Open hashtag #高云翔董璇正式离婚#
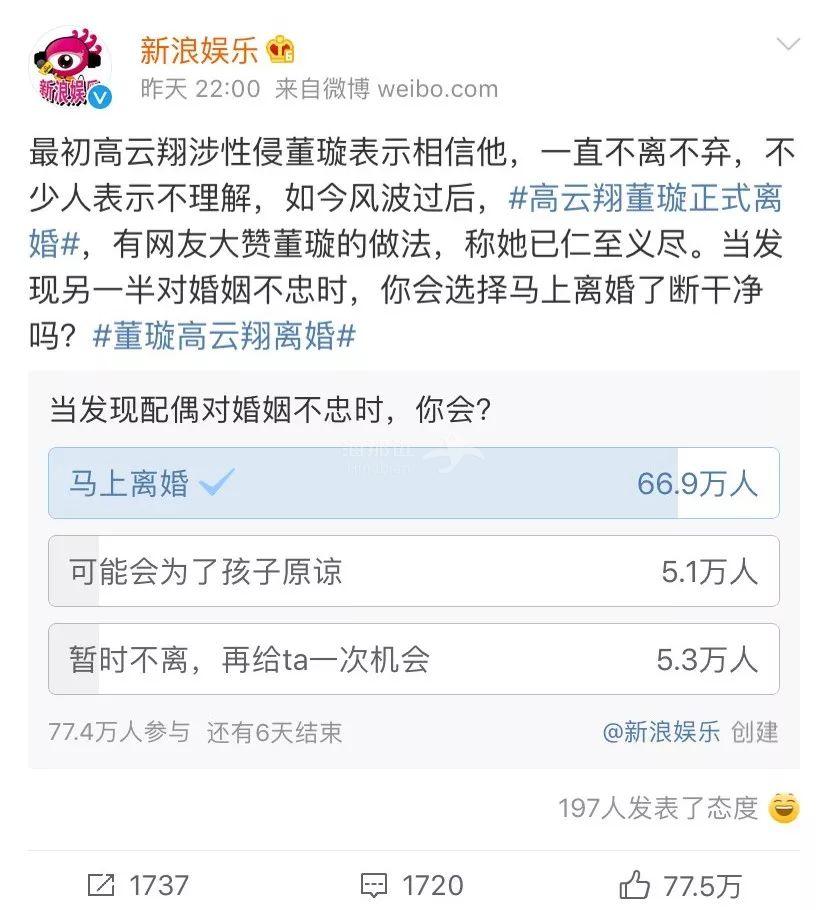Image resolution: width=828 pixels, height=910 pixels. click(645, 198)
